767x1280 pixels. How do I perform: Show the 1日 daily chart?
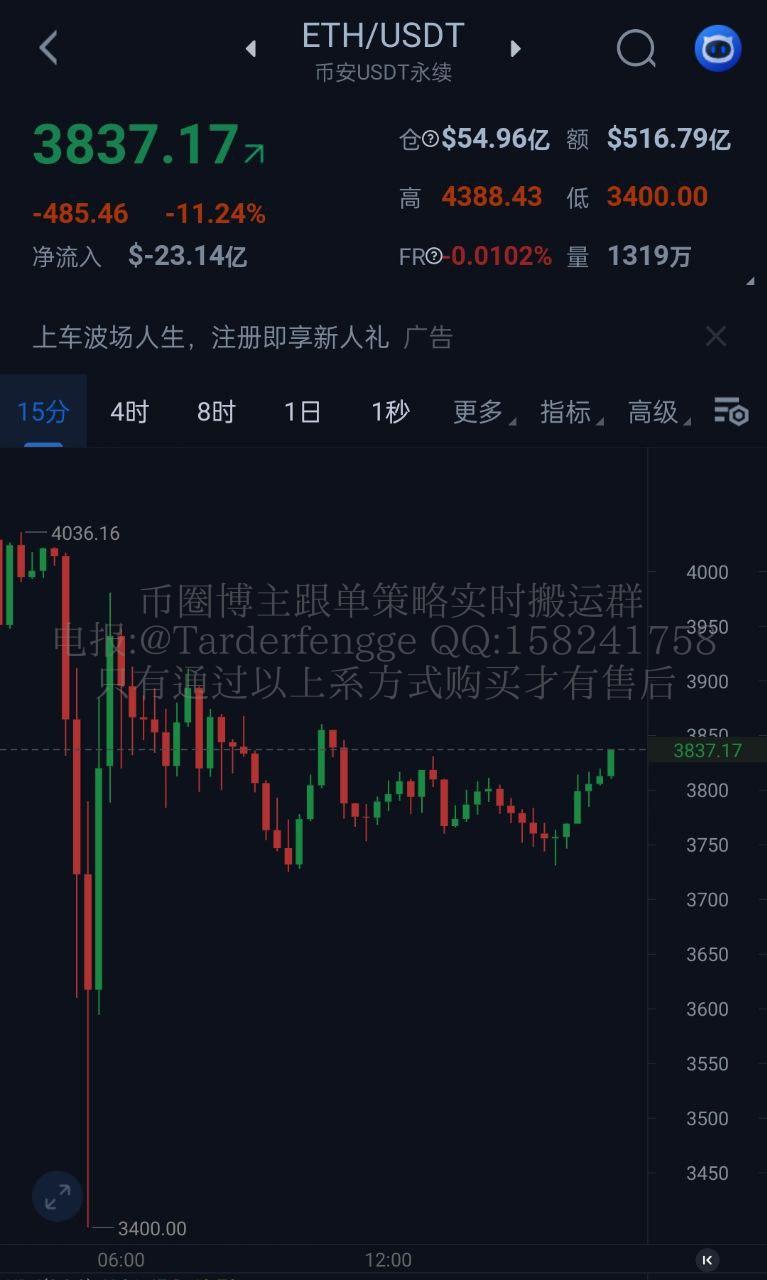[x=302, y=411]
